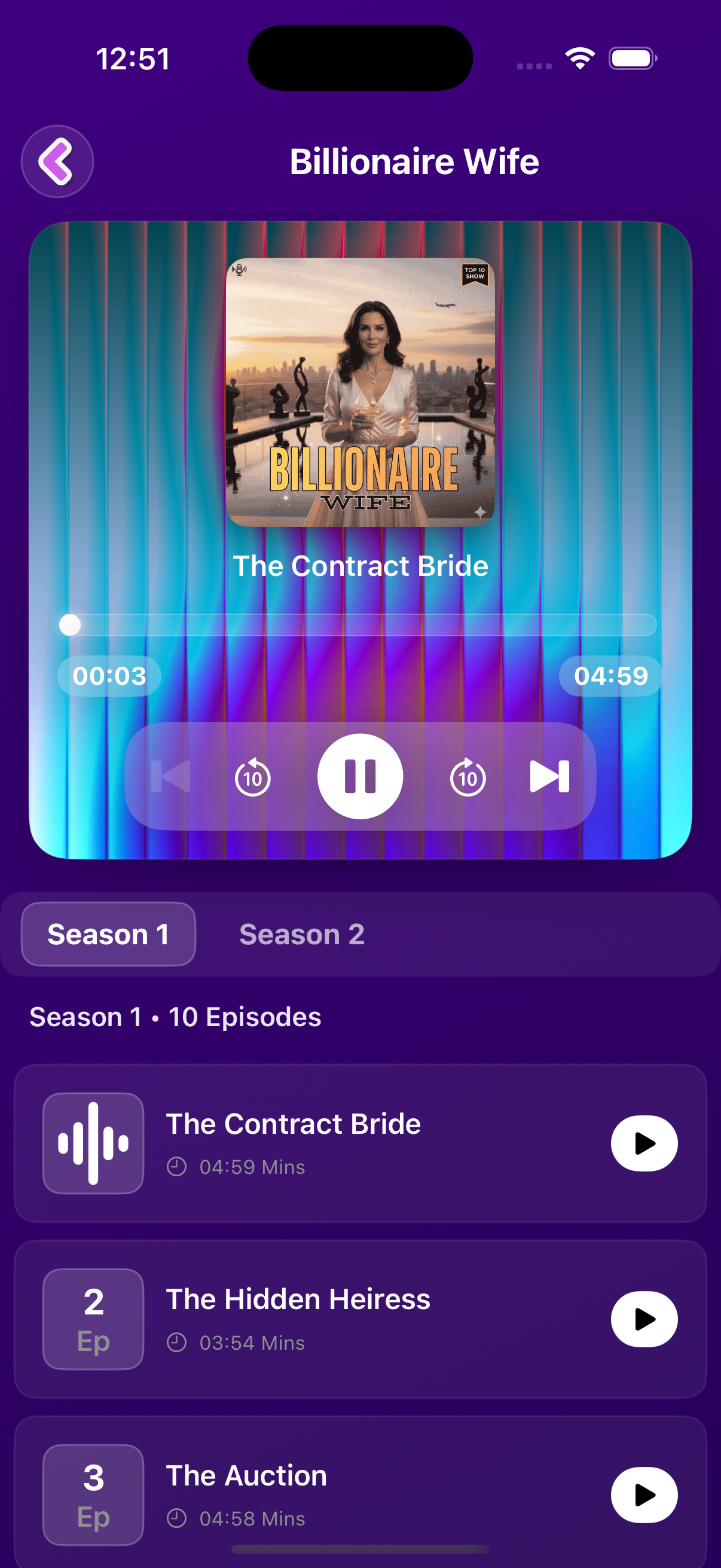Tap the waveform icon next to The Contract Bride
The height and width of the screenshot is (1568, 721).
[93, 1143]
